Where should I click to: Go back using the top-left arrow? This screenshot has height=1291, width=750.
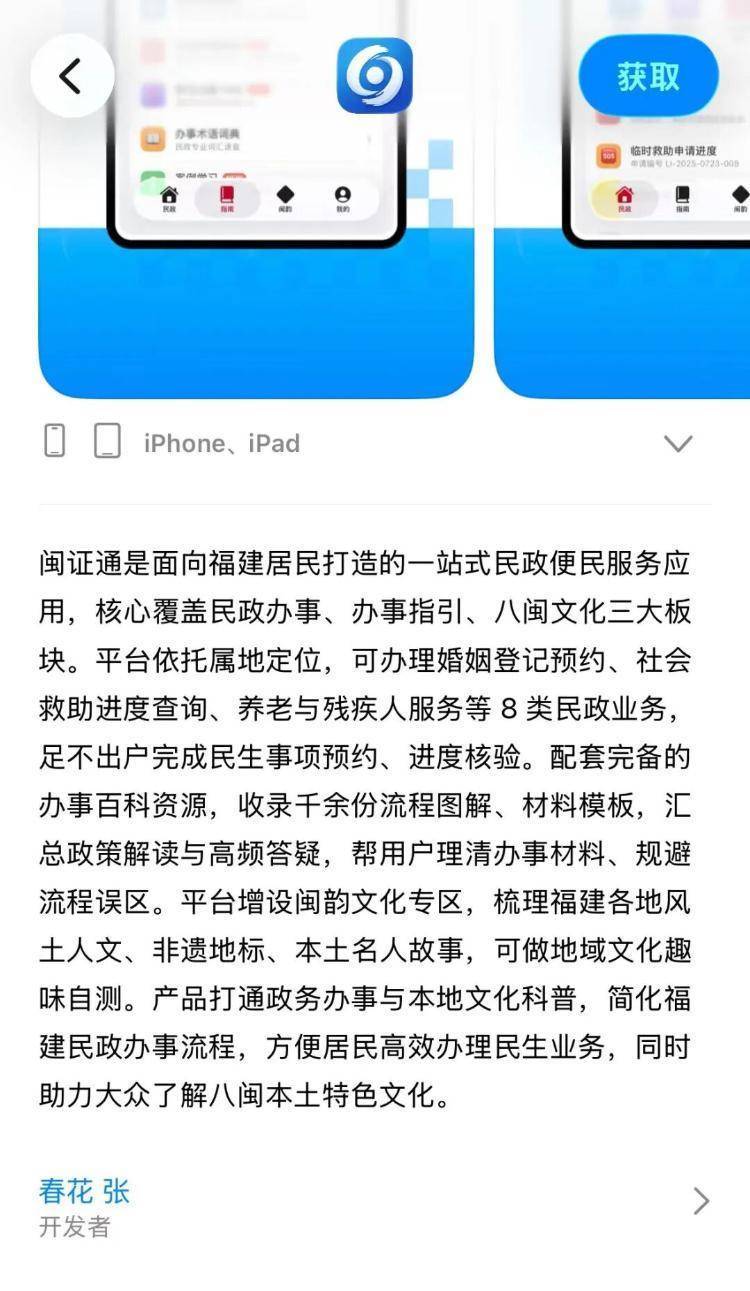72,76
